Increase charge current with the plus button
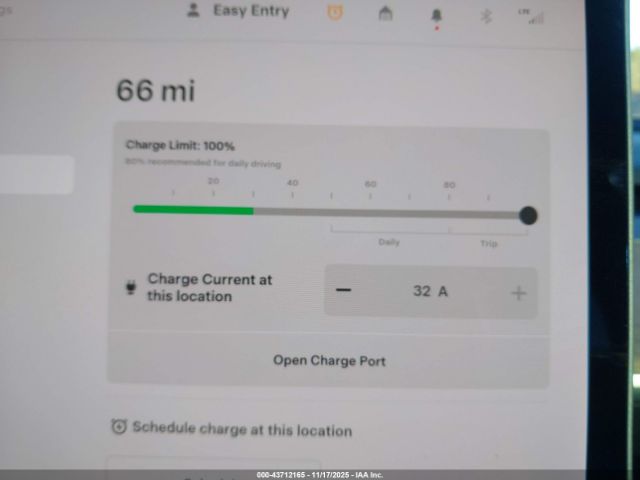This screenshot has width=640, height=480. tap(518, 292)
